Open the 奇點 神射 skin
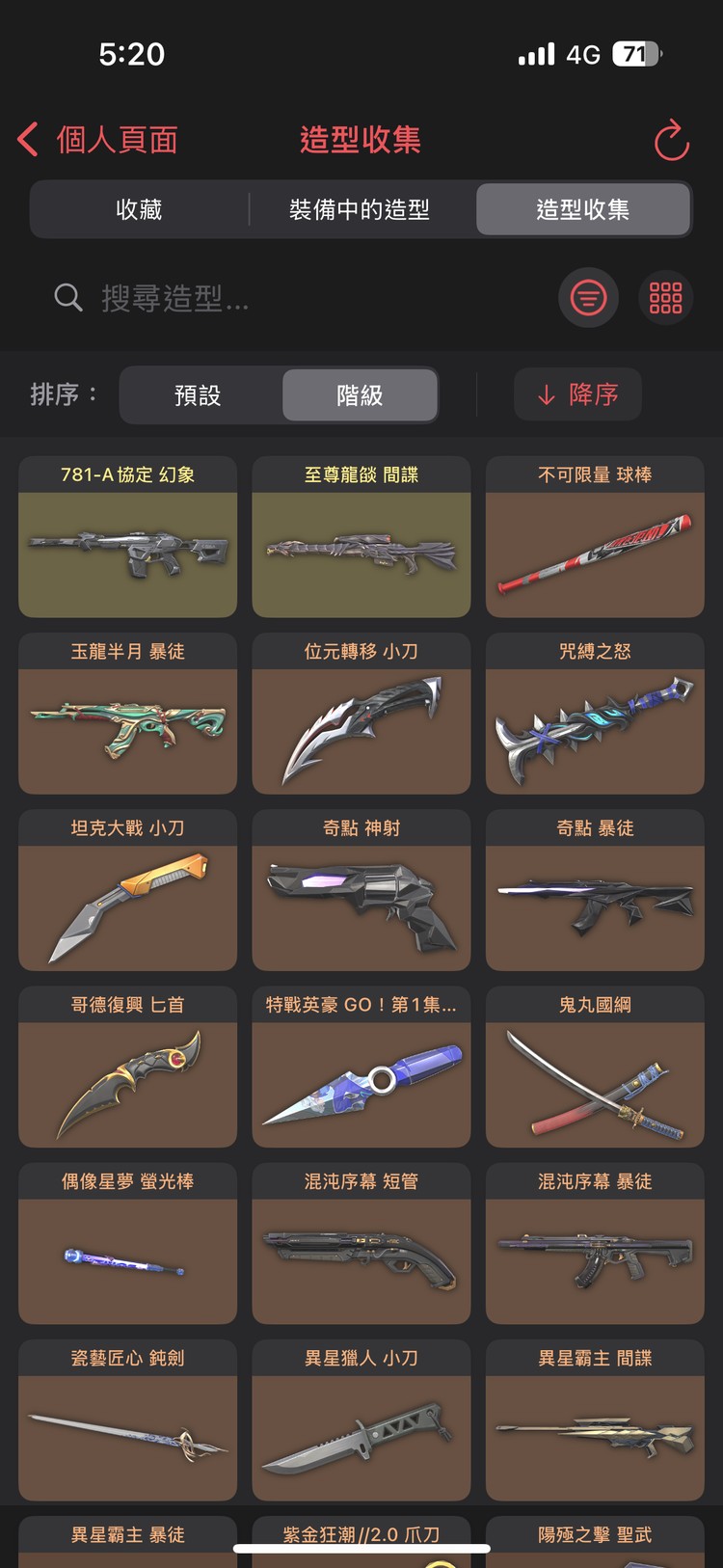Screen dimensions: 723x1568 click(361, 890)
